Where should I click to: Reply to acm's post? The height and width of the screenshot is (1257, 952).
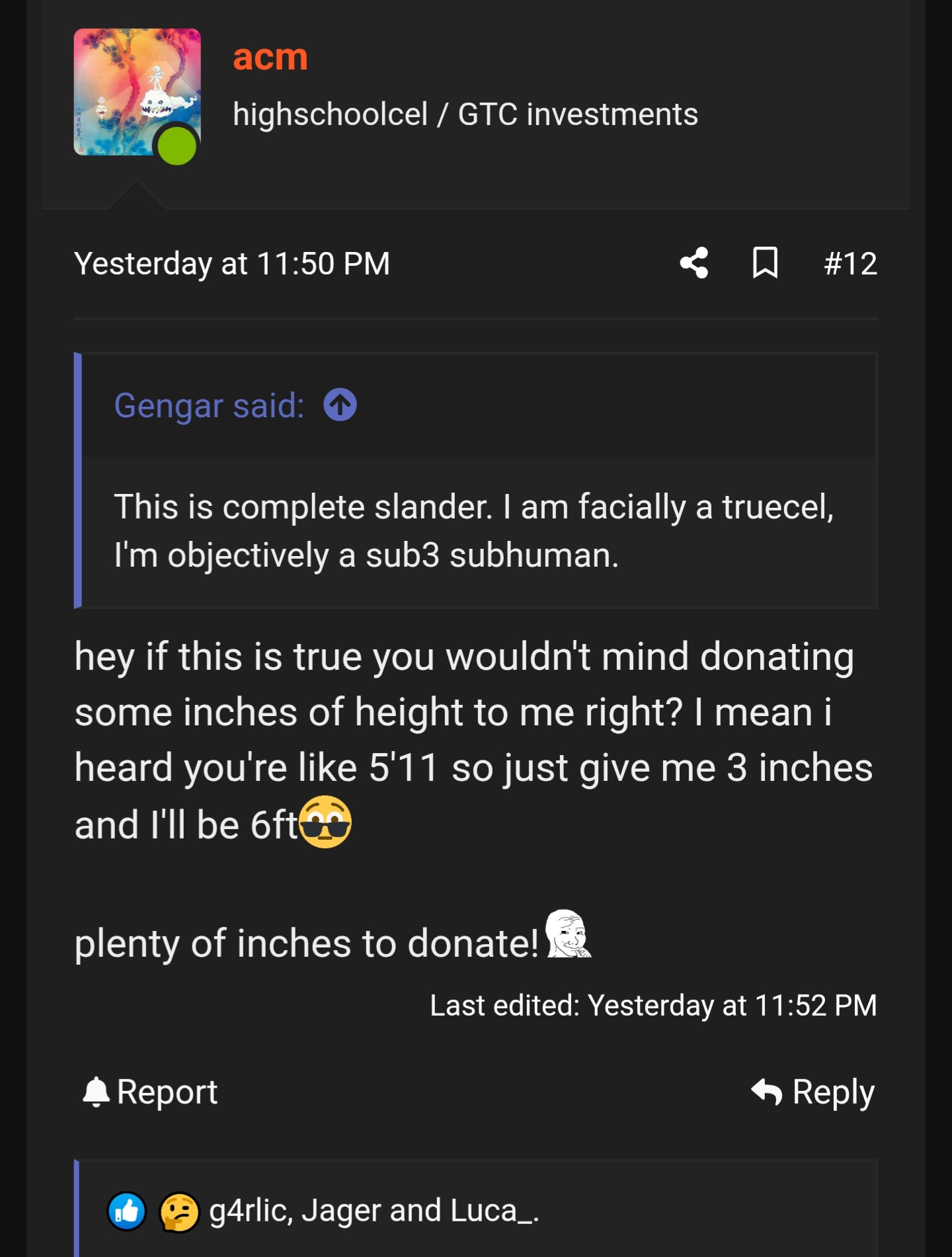[813, 1092]
